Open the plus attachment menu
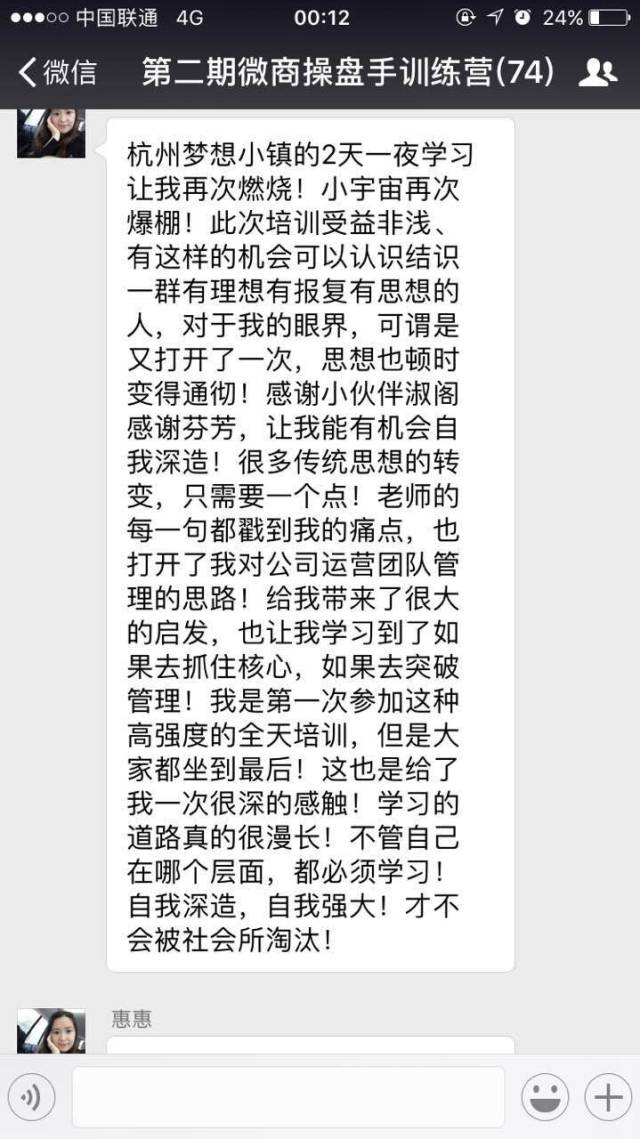The width and height of the screenshot is (640, 1139). [607, 1097]
